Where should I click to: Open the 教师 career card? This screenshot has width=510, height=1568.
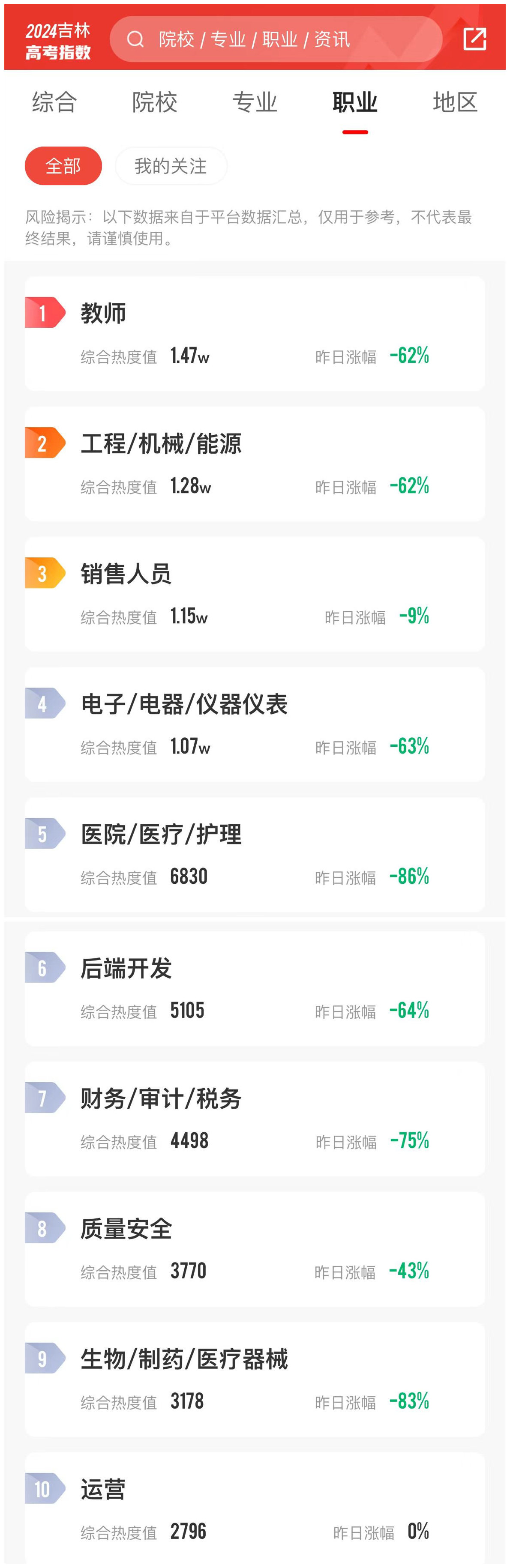(255, 333)
